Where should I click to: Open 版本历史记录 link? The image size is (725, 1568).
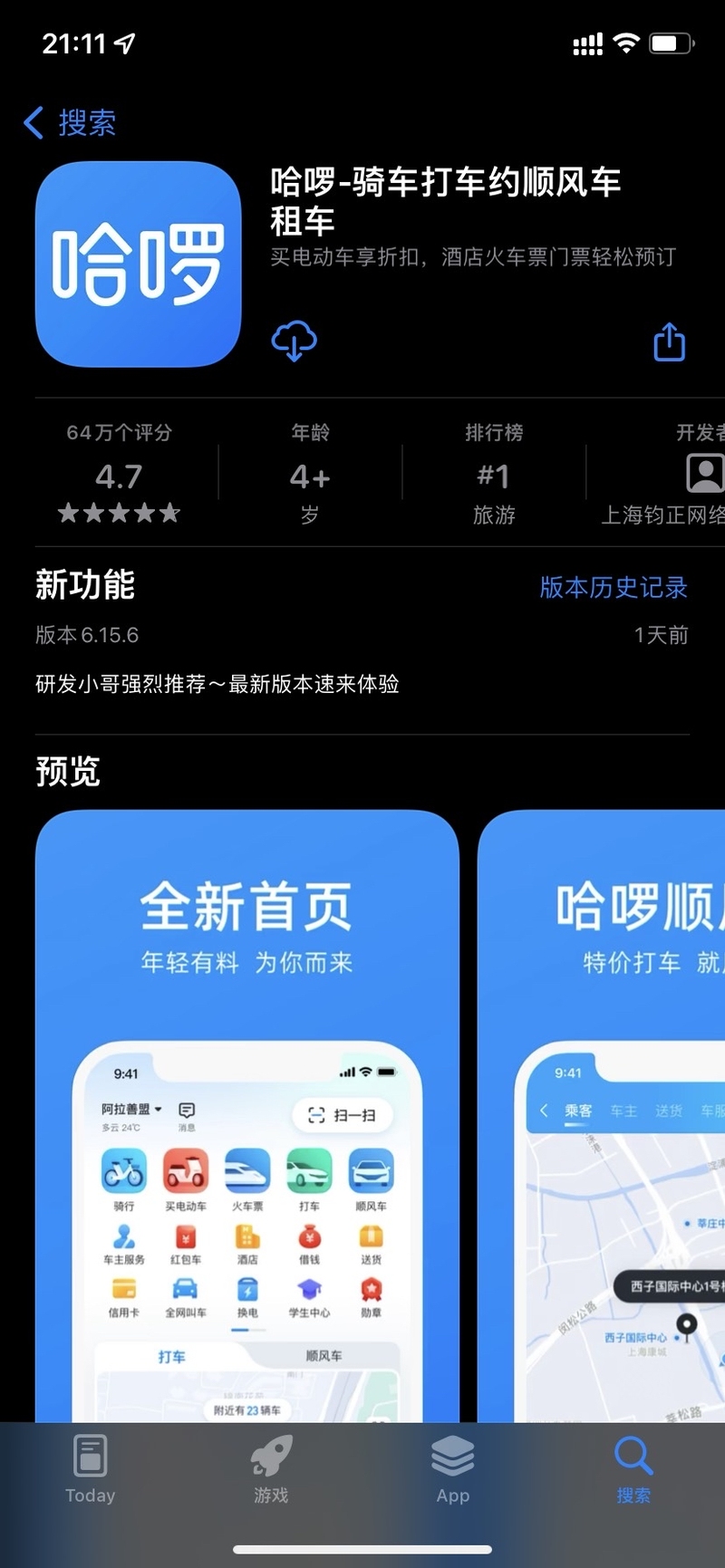[614, 587]
